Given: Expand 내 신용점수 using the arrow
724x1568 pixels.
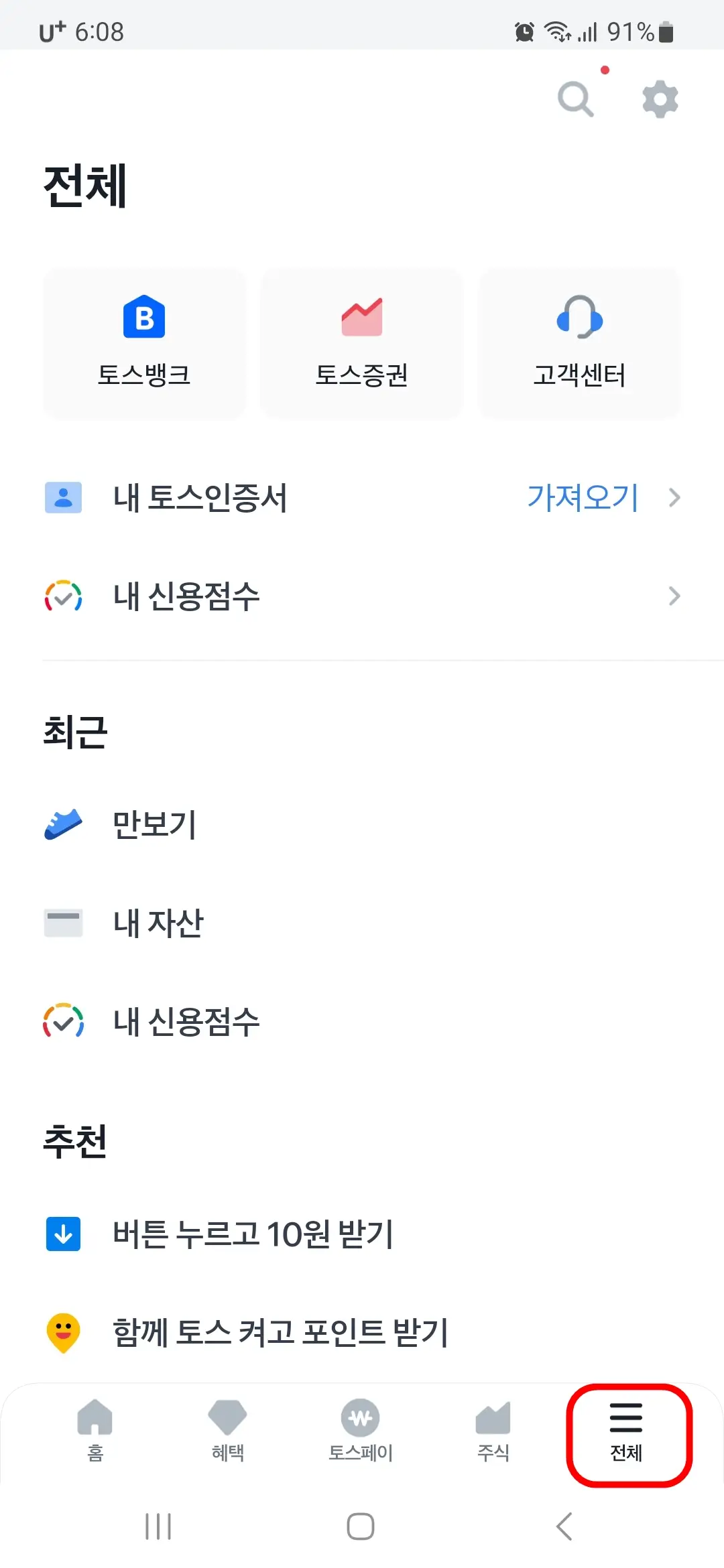Looking at the screenshot, I should pos(674,596).
